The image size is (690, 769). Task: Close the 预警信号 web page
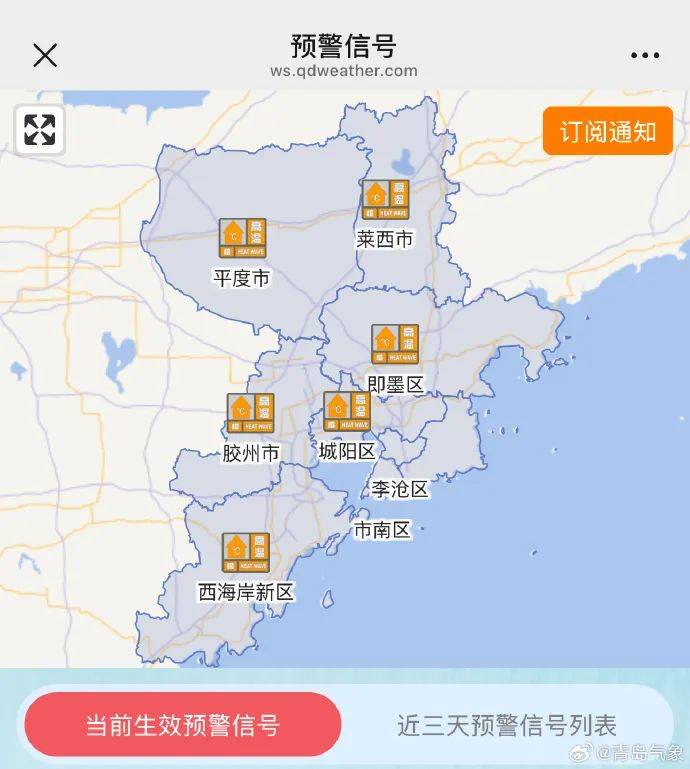[x=45, y=55]
